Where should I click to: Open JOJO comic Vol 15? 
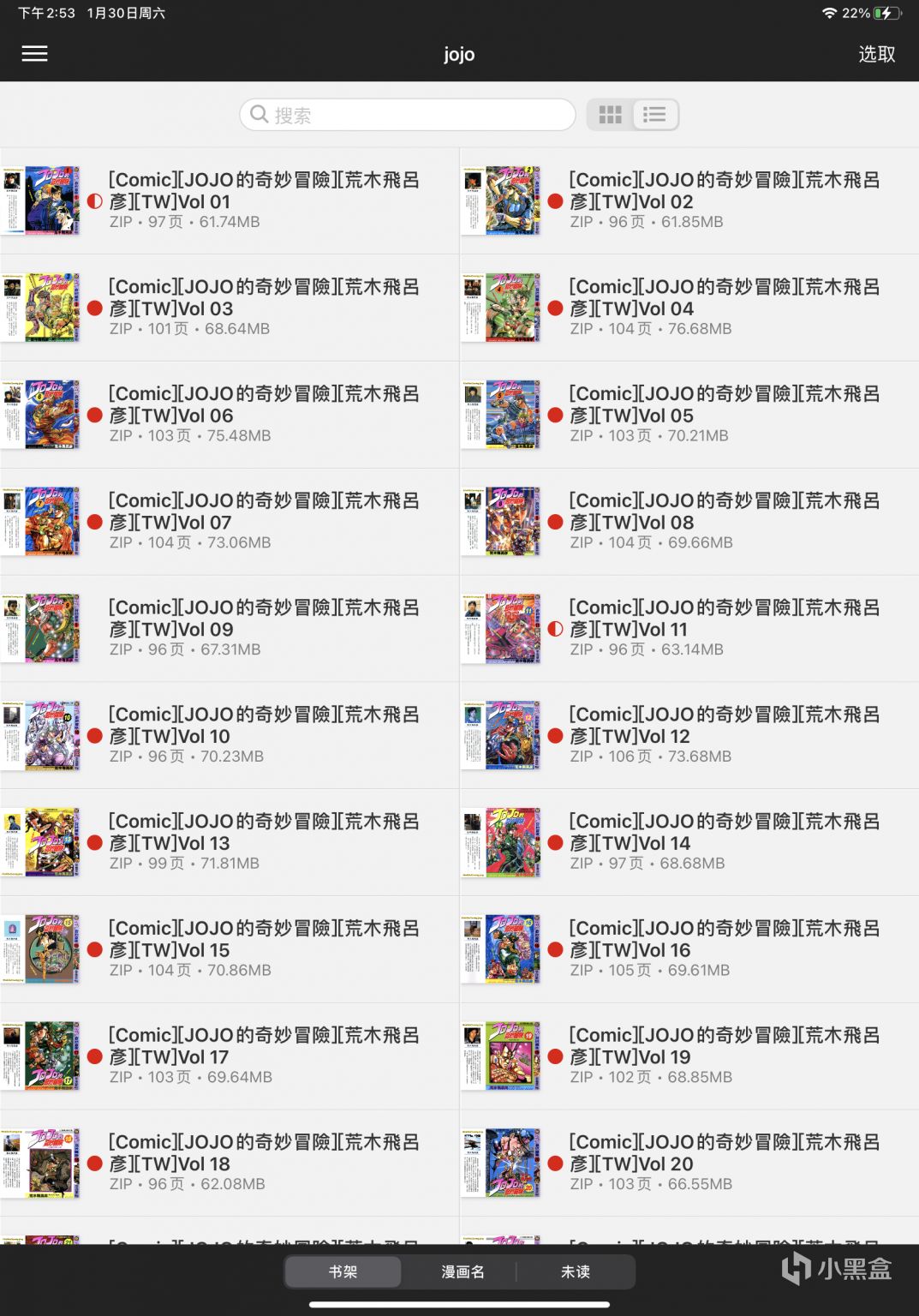[230, 949]
